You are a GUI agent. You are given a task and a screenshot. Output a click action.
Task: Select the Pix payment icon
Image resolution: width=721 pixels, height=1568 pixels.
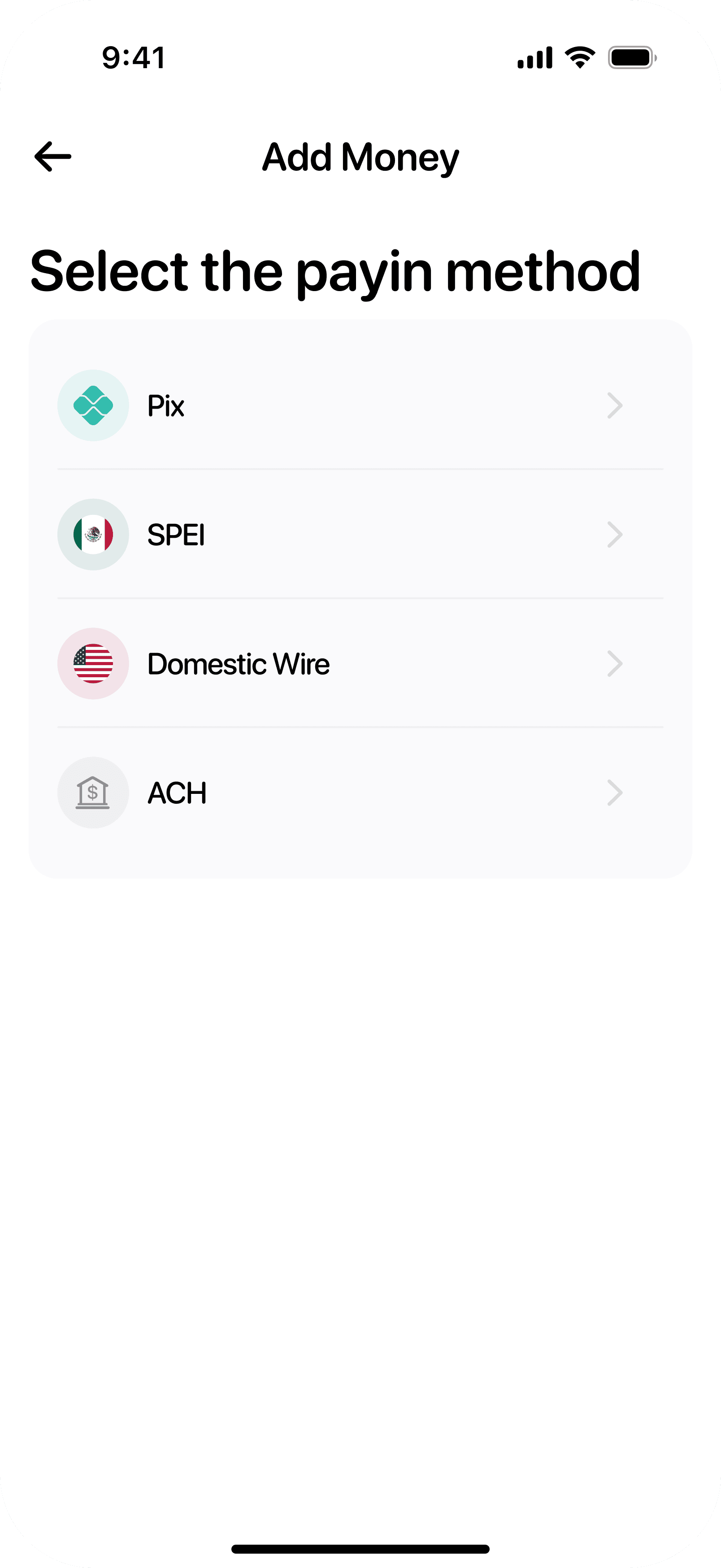click(92, 405)
